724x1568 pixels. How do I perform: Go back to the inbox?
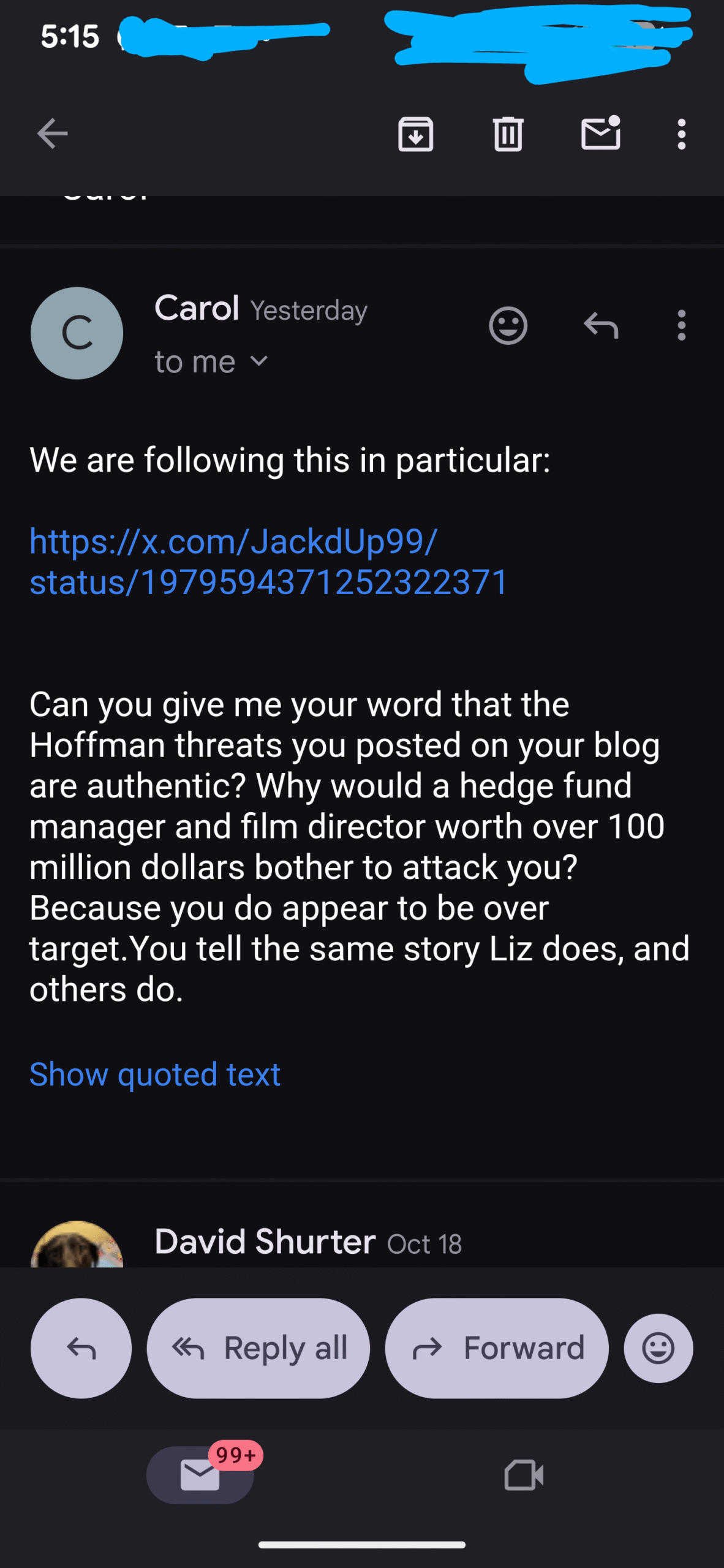pos(52,134)
